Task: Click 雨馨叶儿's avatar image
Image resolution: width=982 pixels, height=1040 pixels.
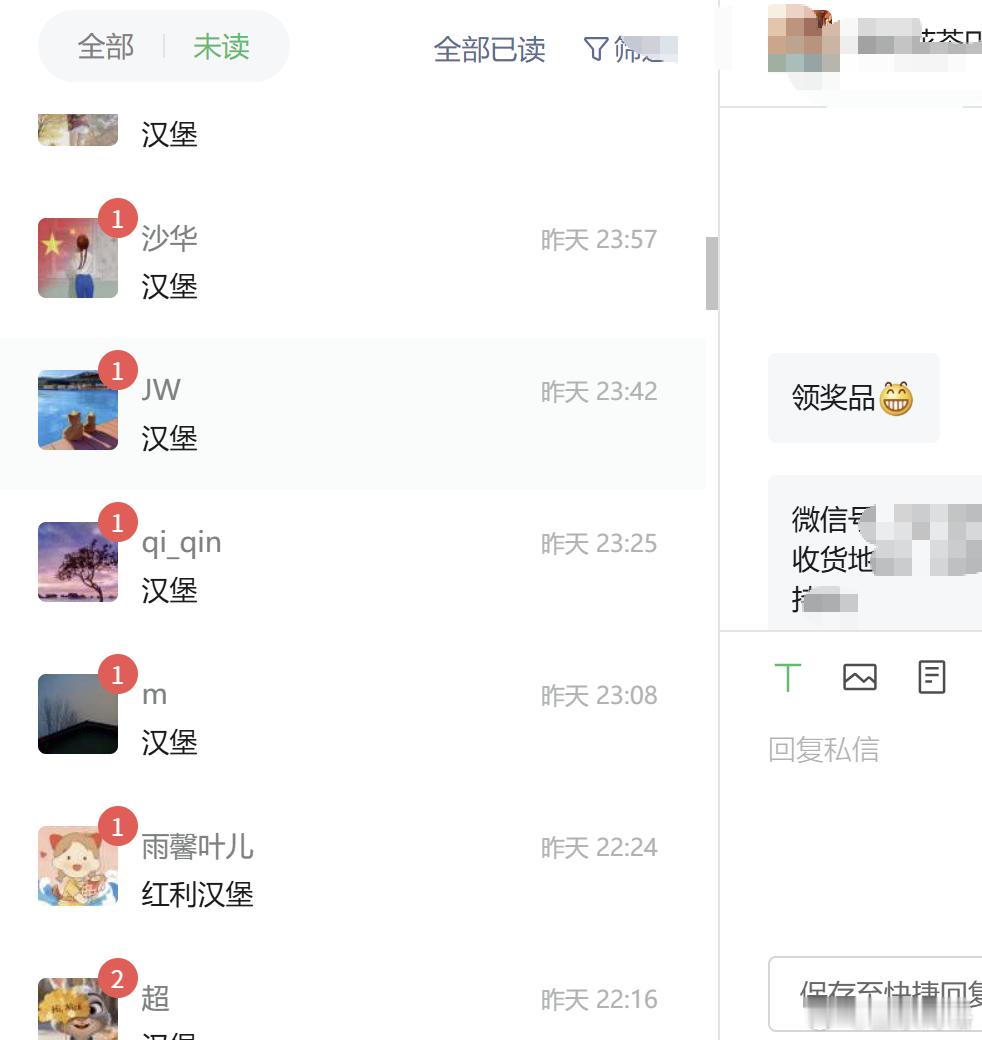Action: click(77, 866)
